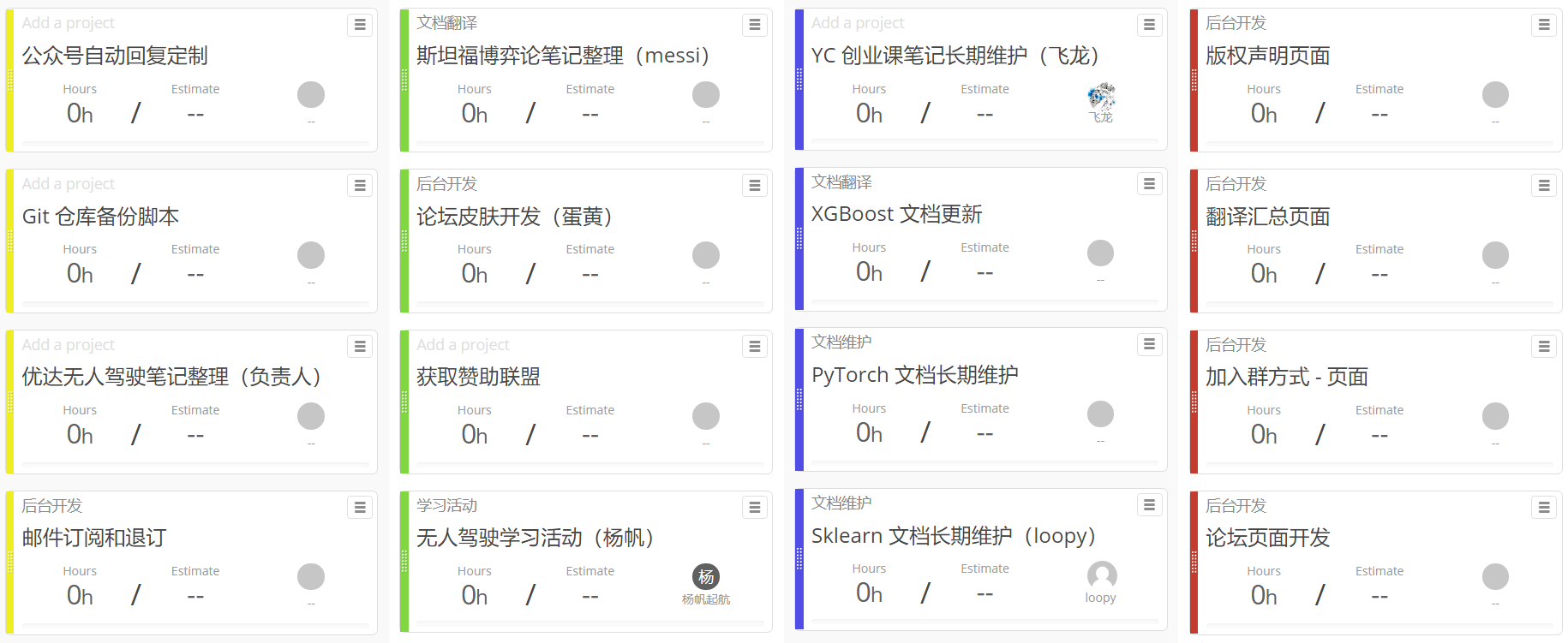Add a project to 优达无人驾驶笔记整理

pyautogui.click(x=69, y=345)
